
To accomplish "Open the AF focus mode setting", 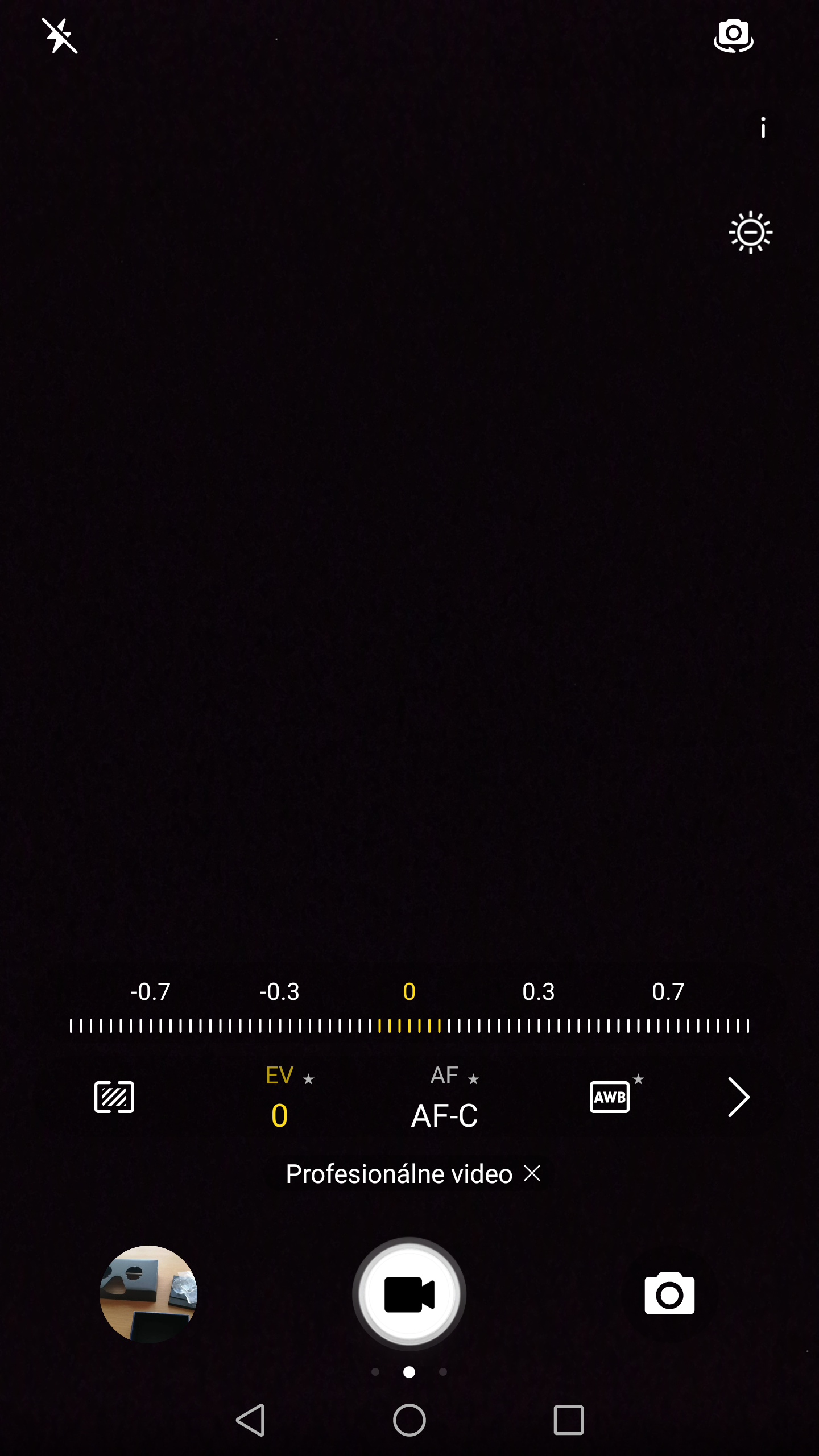I will (x=445, y=1098).
